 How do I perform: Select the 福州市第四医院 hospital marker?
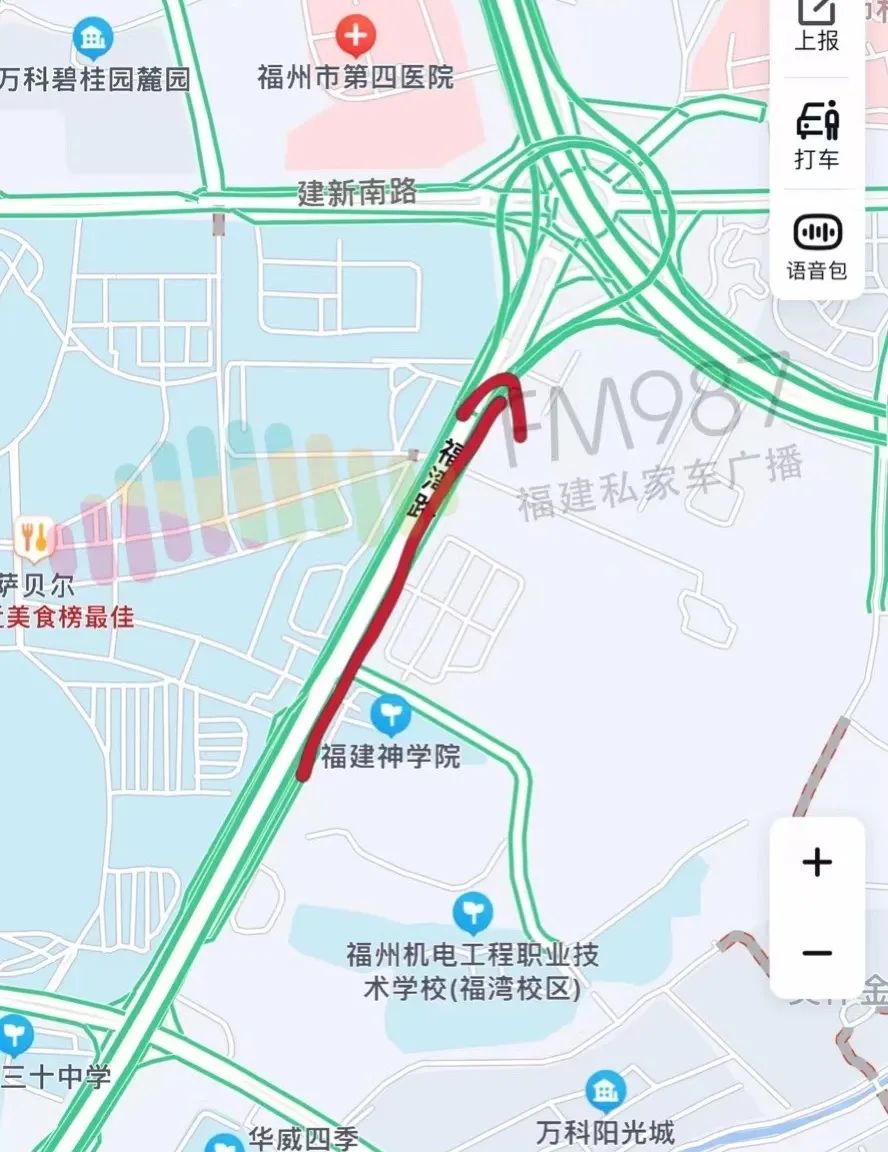(355, 39)
